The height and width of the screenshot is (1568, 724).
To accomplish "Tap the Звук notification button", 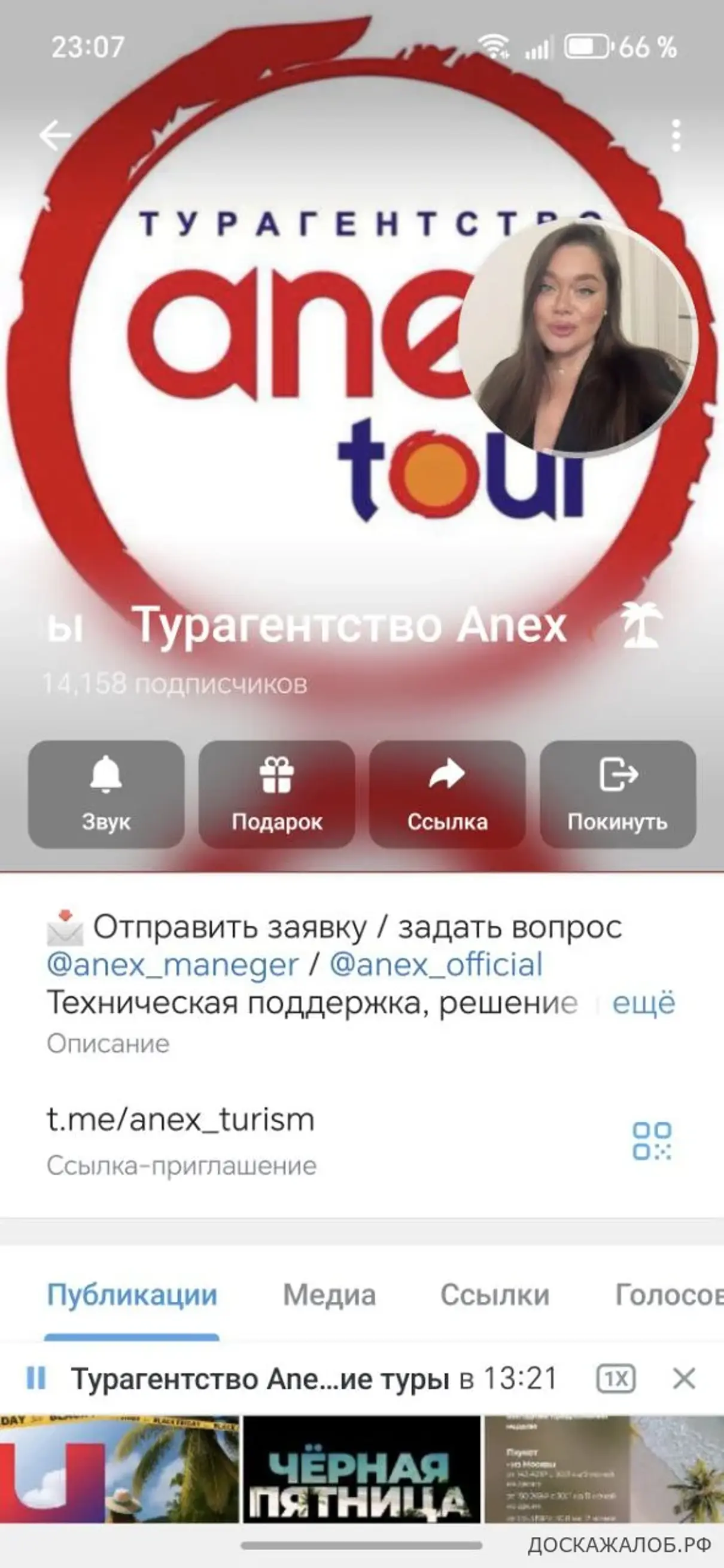I will 106,794.
